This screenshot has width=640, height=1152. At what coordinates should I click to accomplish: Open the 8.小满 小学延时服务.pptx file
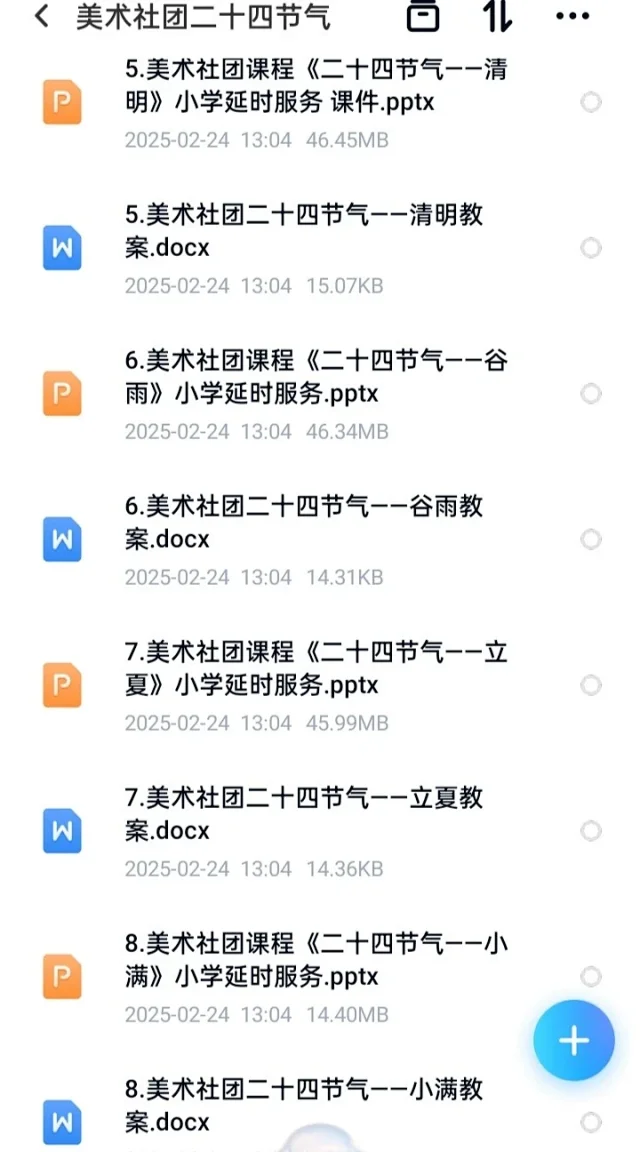click(320, 976)
